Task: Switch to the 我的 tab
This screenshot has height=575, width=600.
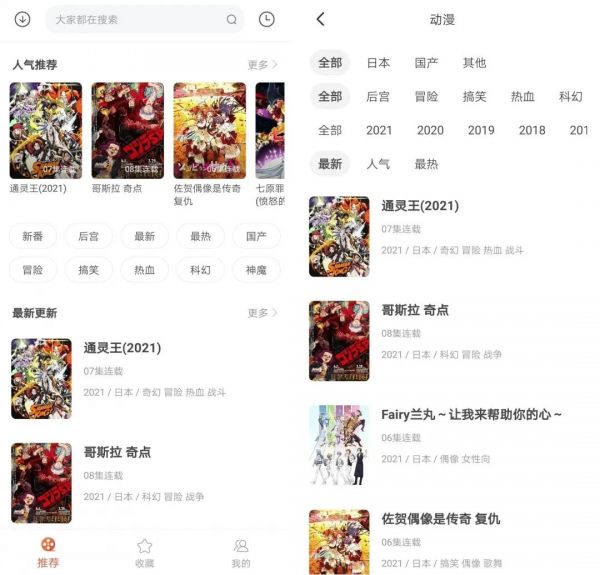Action: click(241, 553)
